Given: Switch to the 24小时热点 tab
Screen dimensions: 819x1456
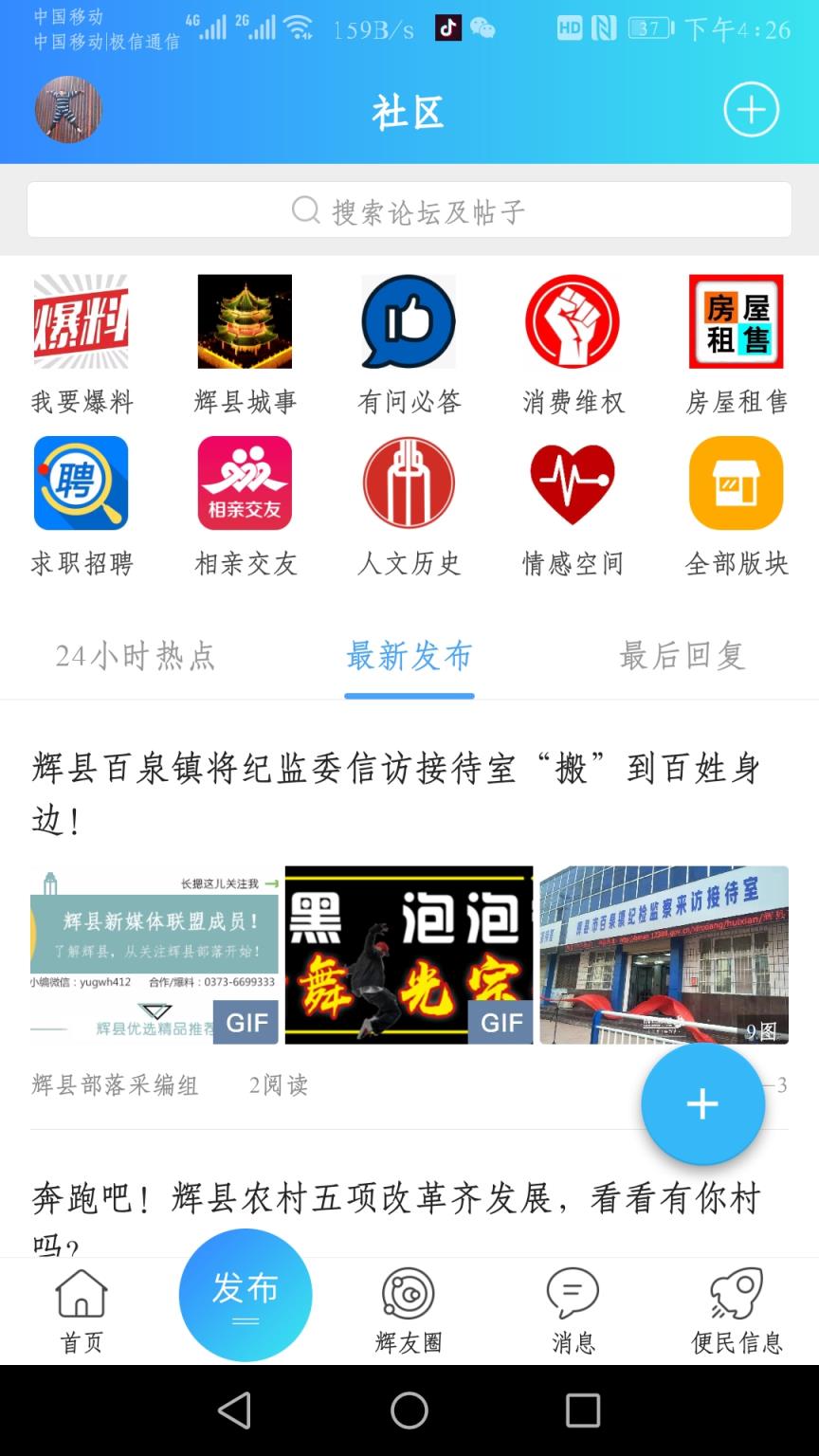Looking at the screenshot, I should [136, 657].
